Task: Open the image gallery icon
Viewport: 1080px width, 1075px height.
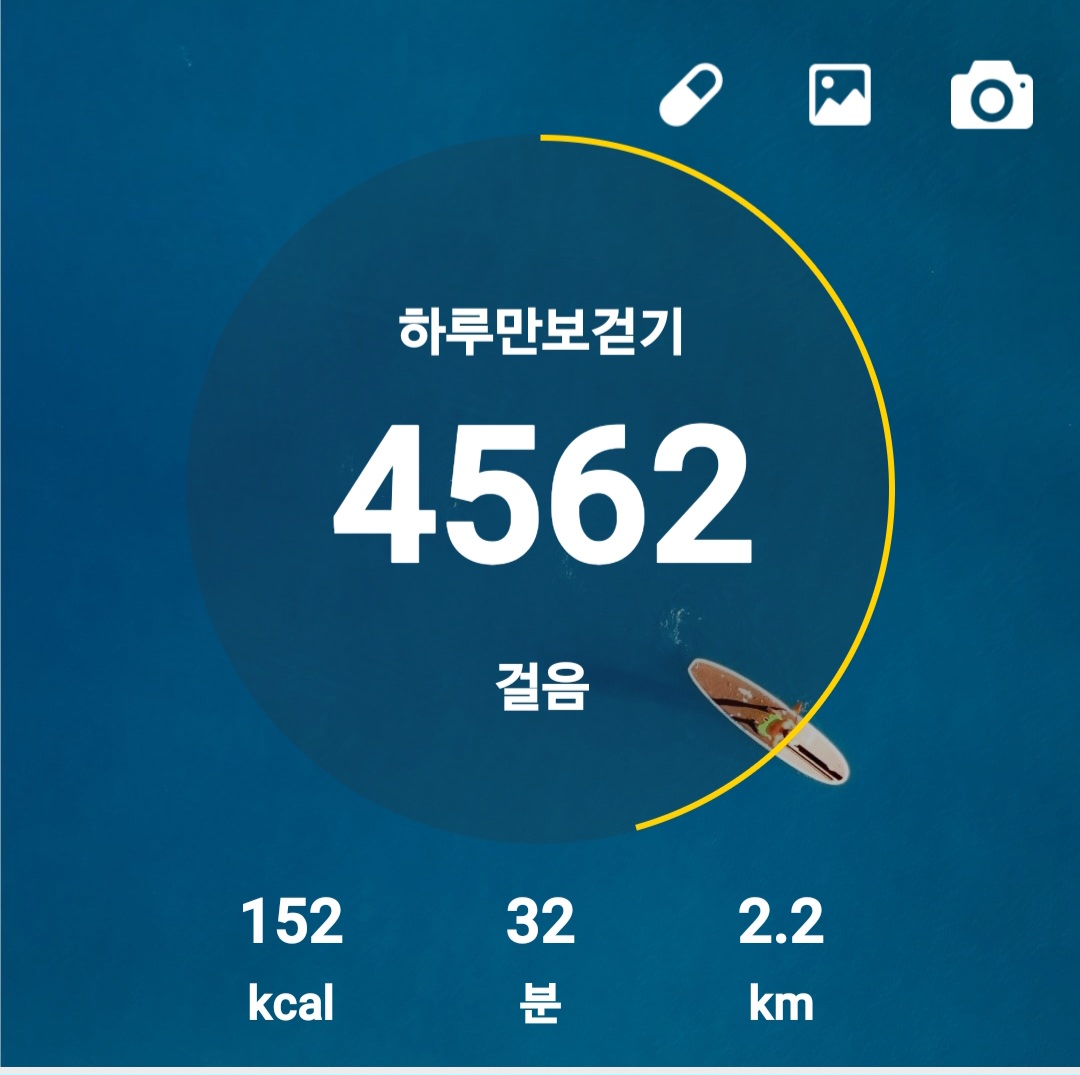Action: 839,95
